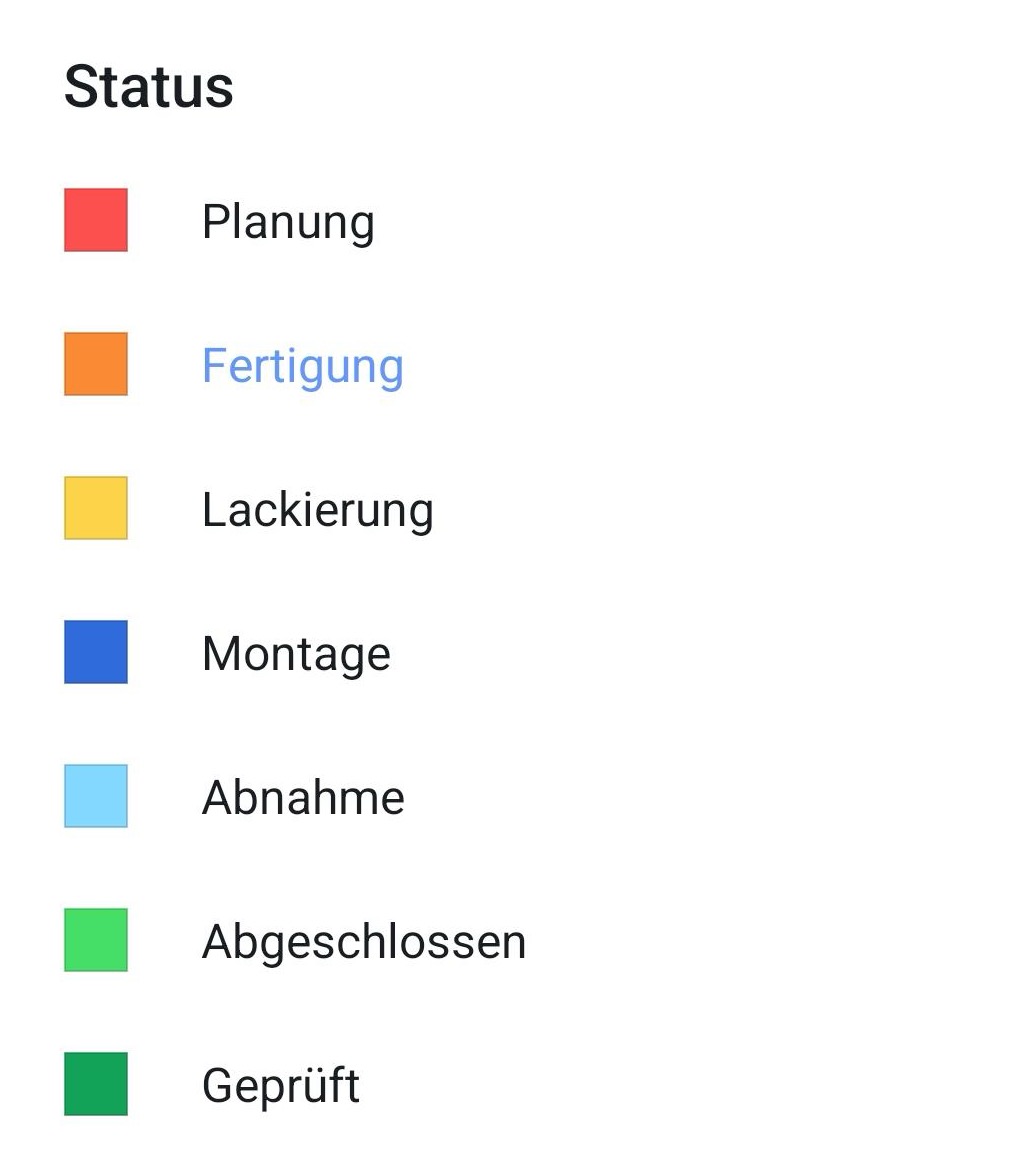
Task: Click the Abgeschlossen status label
Action: [x=363, y=941]
